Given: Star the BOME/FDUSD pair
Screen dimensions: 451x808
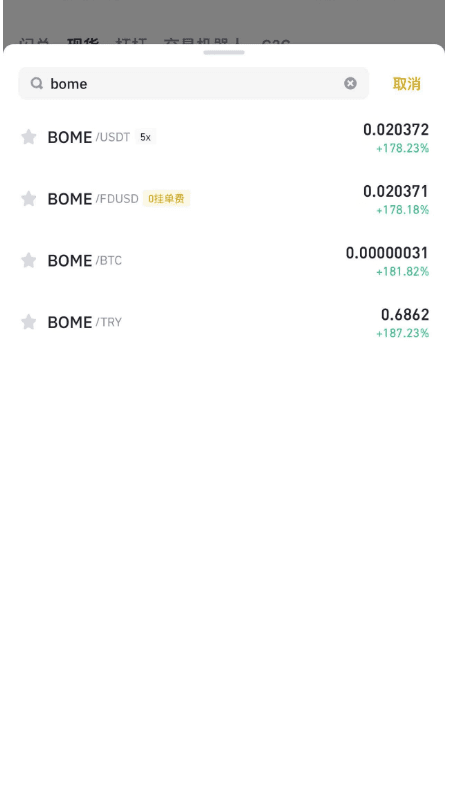Looking at the screenshot, I should (29, 198).
